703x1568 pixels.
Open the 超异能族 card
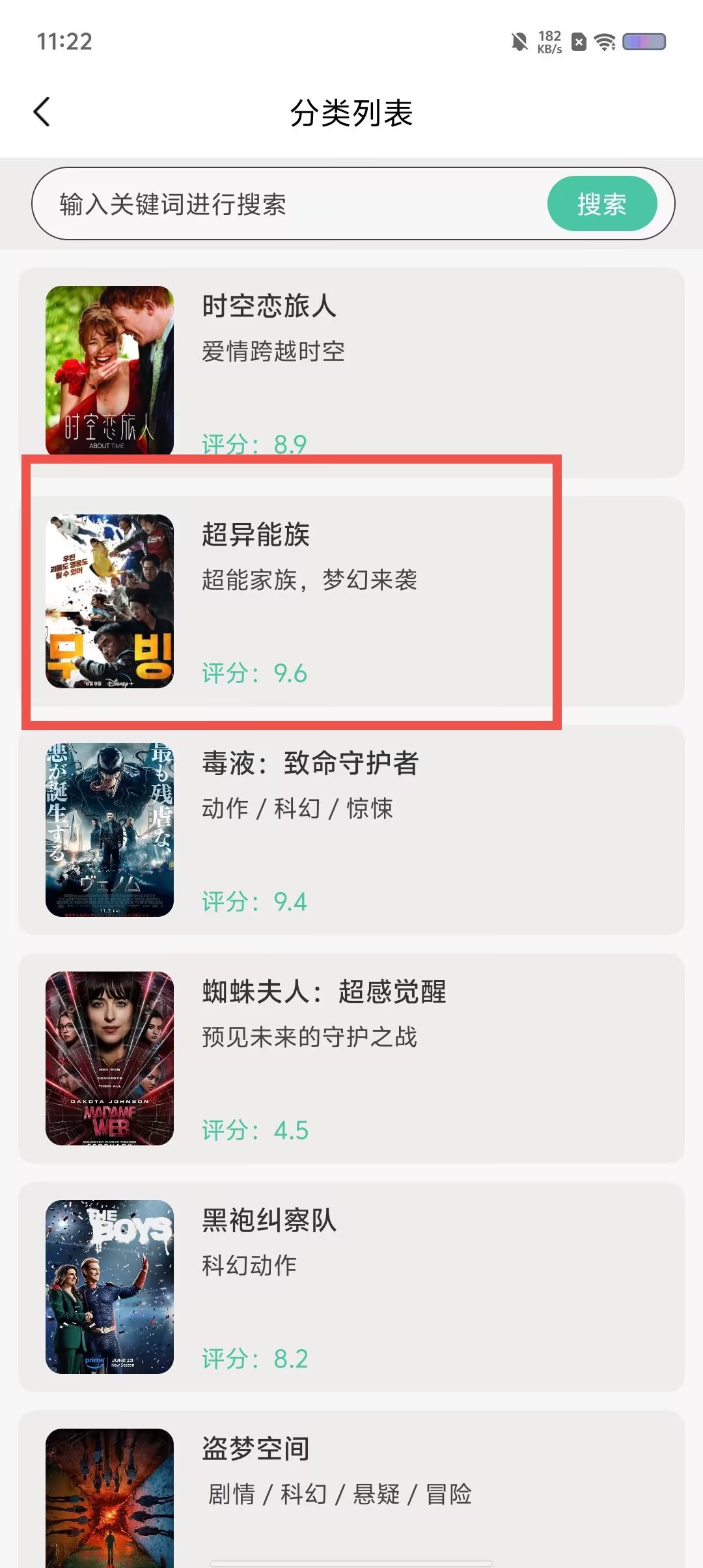pos(351,601)
